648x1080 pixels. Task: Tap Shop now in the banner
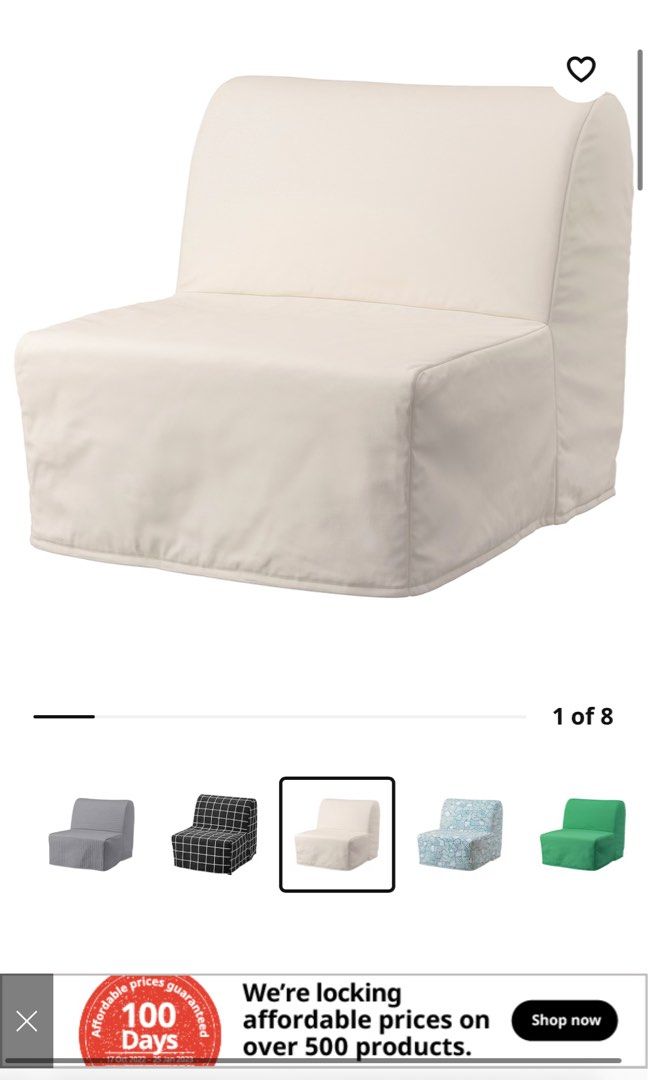(x=565, y=1020)
